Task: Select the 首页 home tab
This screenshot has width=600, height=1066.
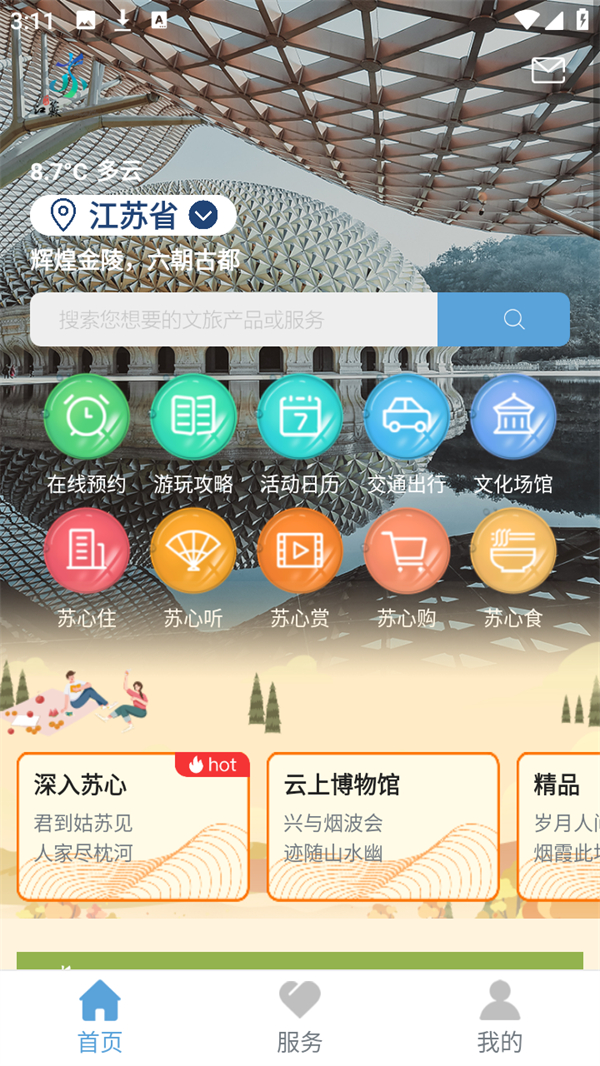Action: point(100,1017)
